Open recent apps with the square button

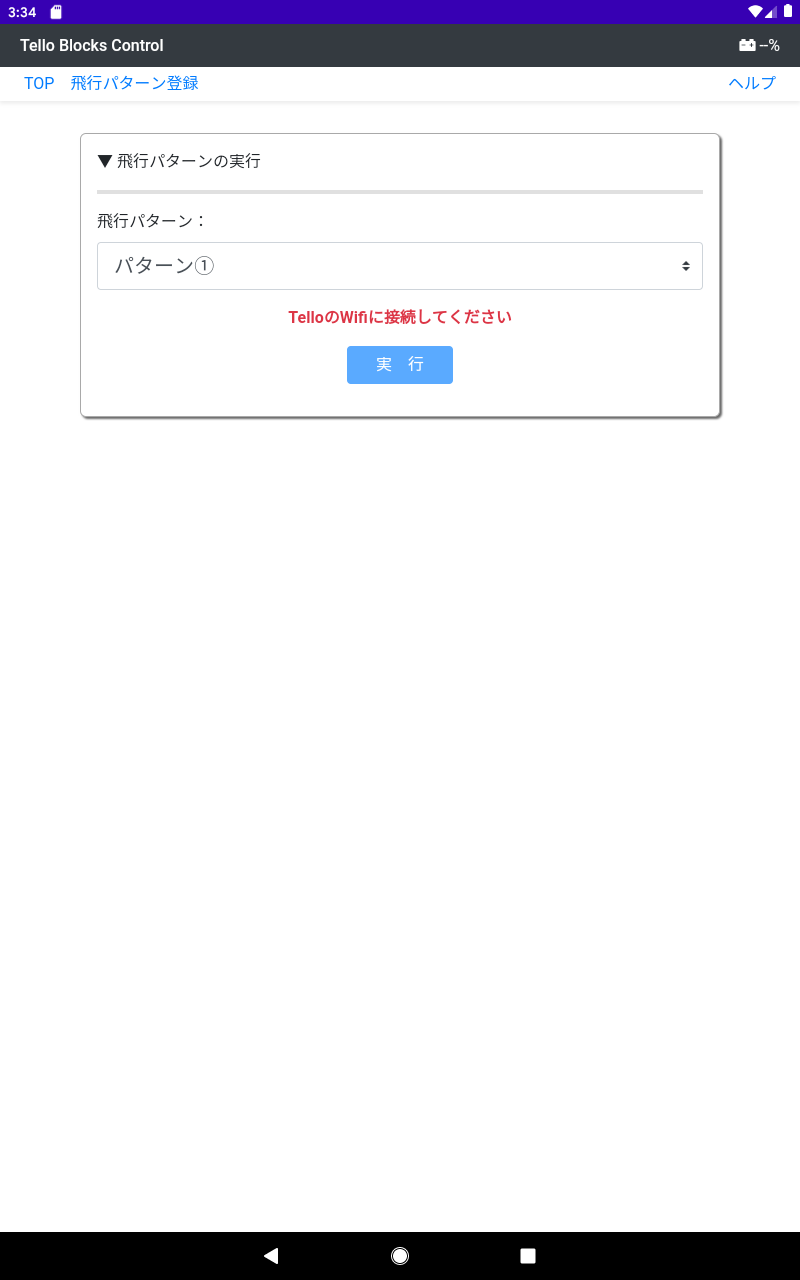527,1255
